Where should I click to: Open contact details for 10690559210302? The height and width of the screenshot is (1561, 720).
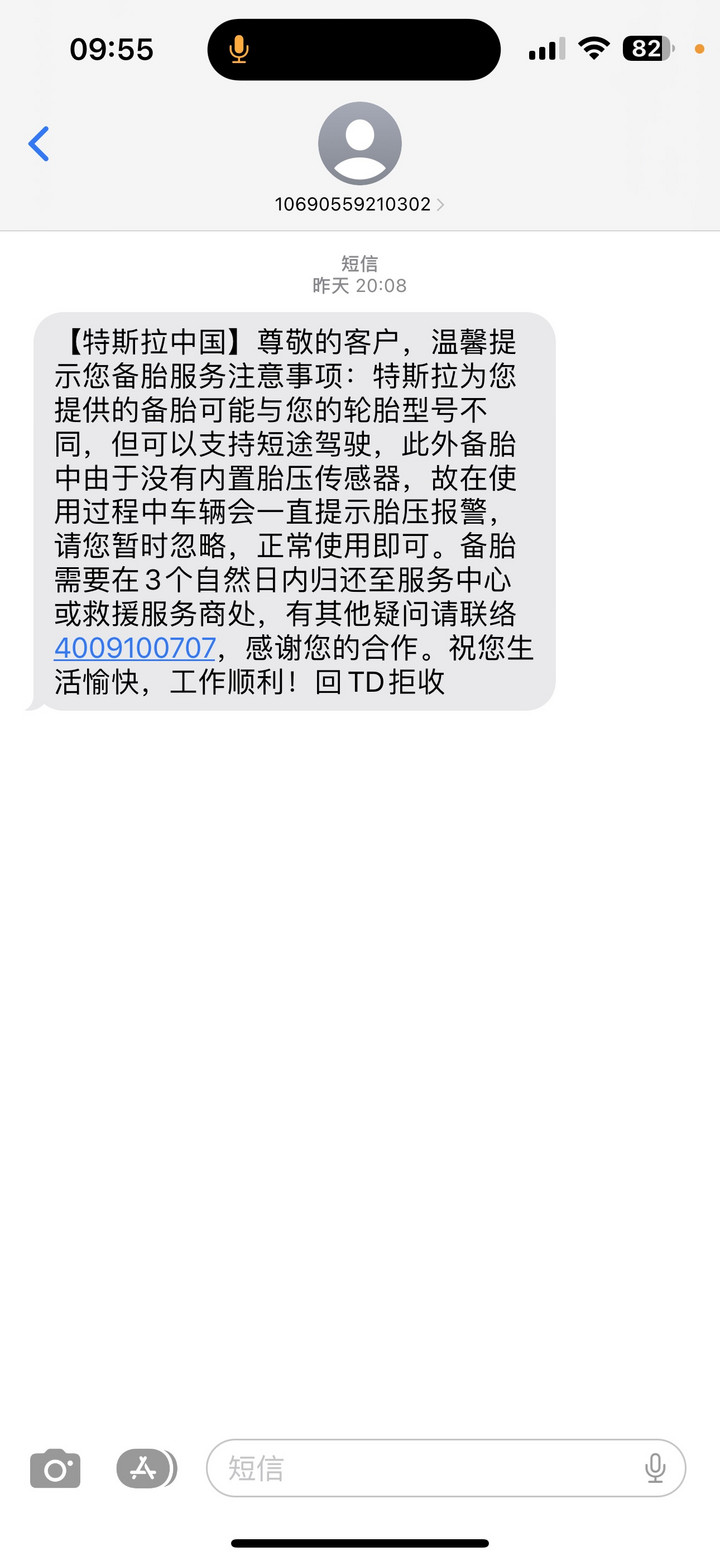pos(359,159)
